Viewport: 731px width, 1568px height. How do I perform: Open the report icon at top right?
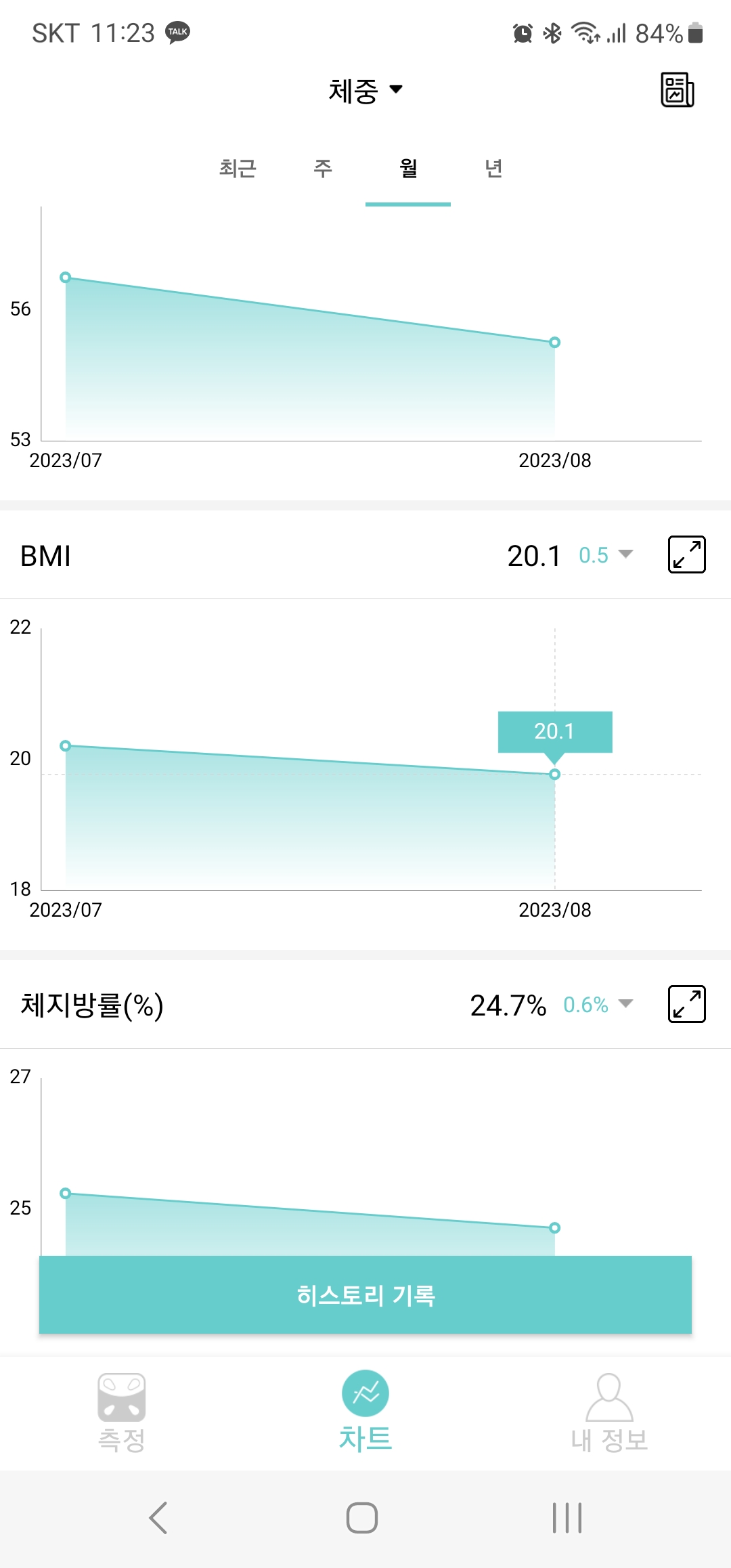678,90
